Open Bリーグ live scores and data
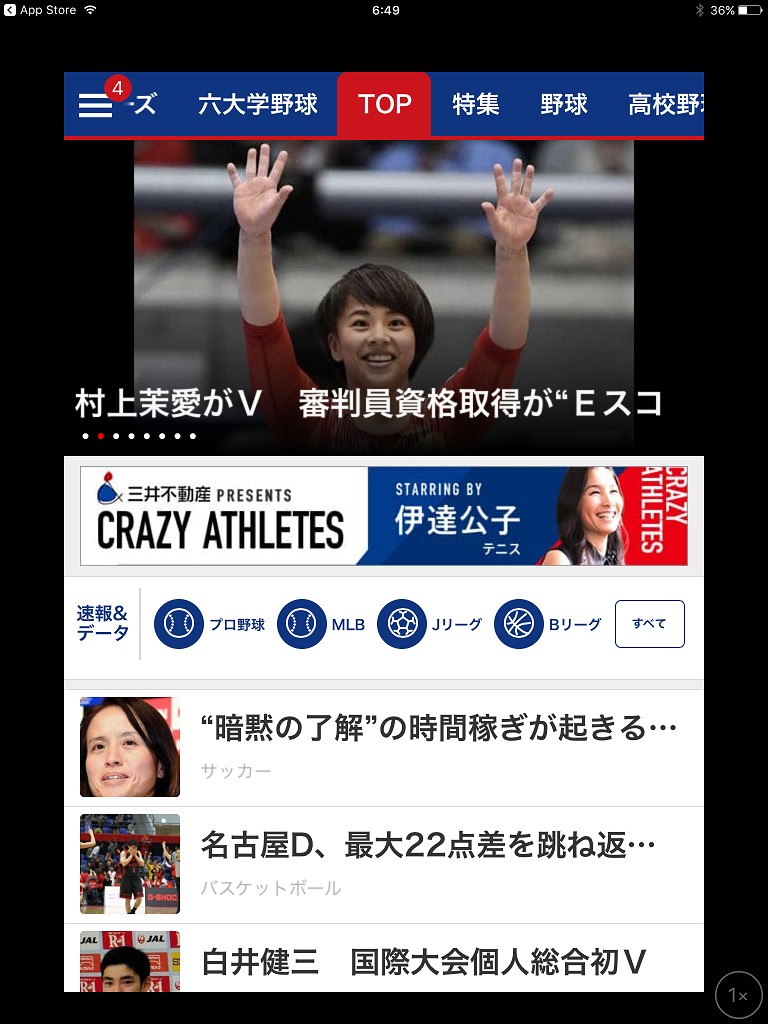The image size is (768, 1024). tap(548, 624)
